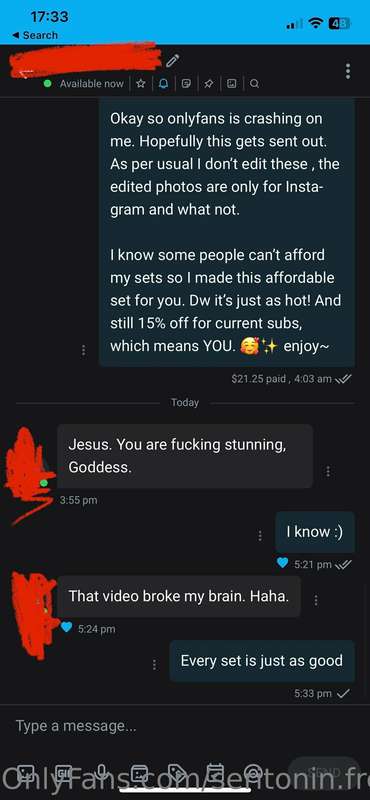Open the chat overflow menu

tap(348, 71)
